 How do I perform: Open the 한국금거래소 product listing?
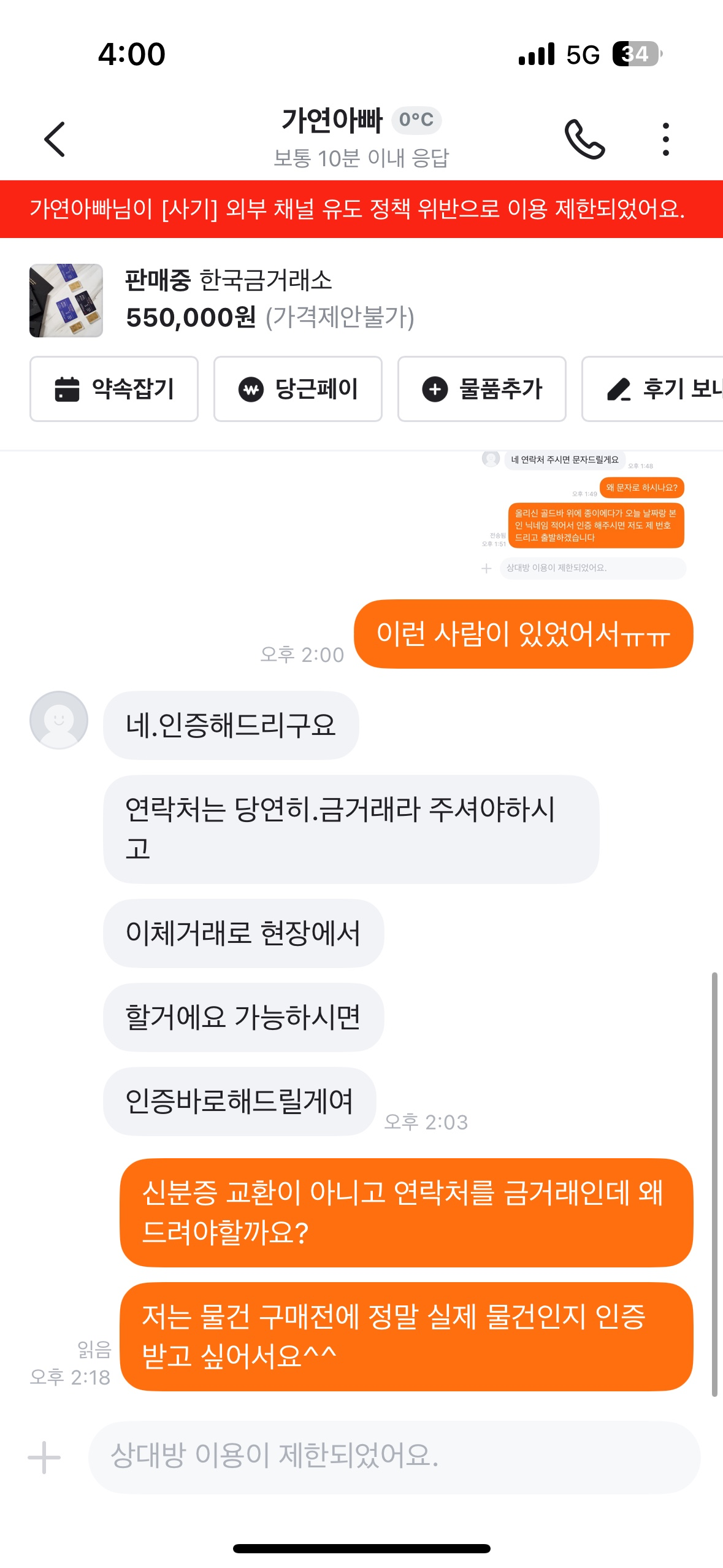[227, 300]
